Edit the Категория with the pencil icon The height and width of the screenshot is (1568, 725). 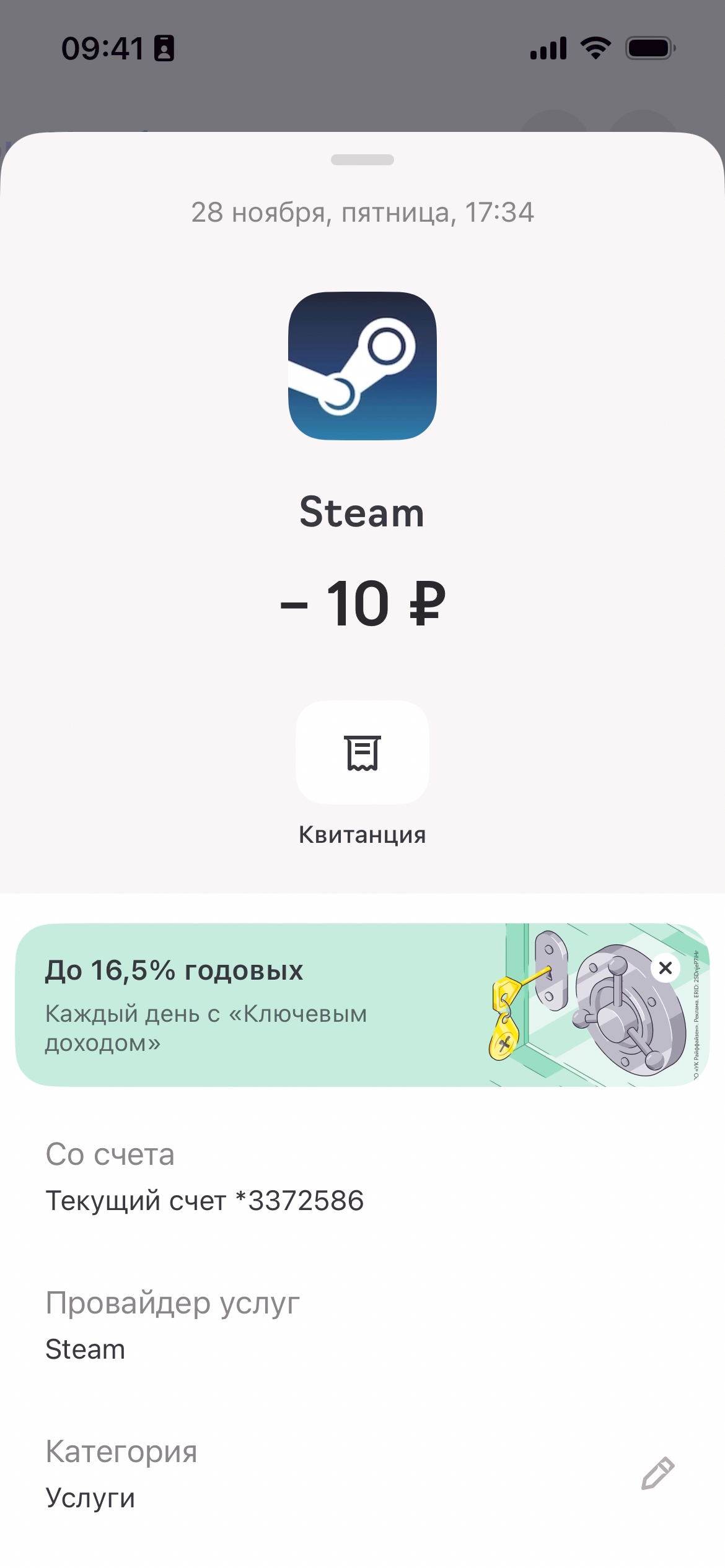[657, 1473]
